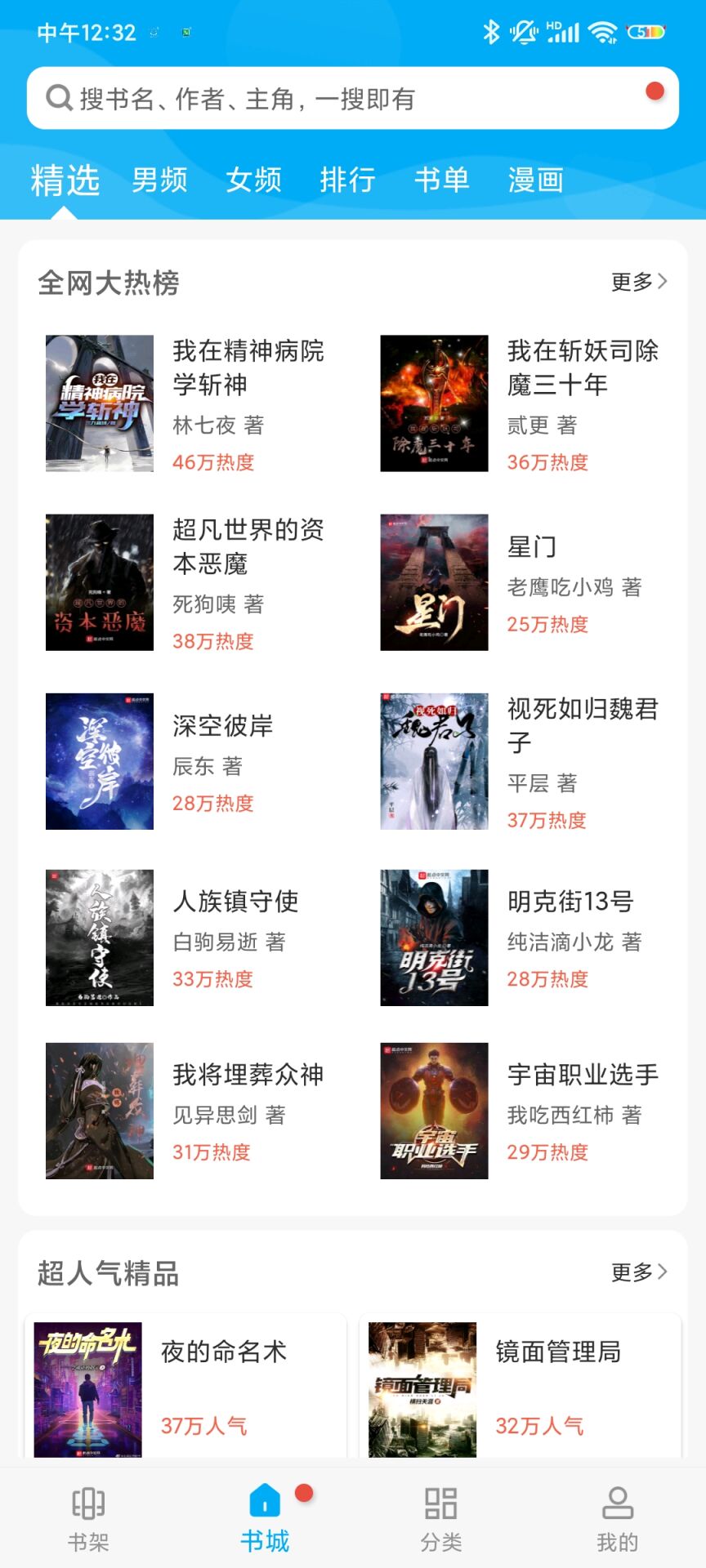Open the book 明克街13号

570,902
